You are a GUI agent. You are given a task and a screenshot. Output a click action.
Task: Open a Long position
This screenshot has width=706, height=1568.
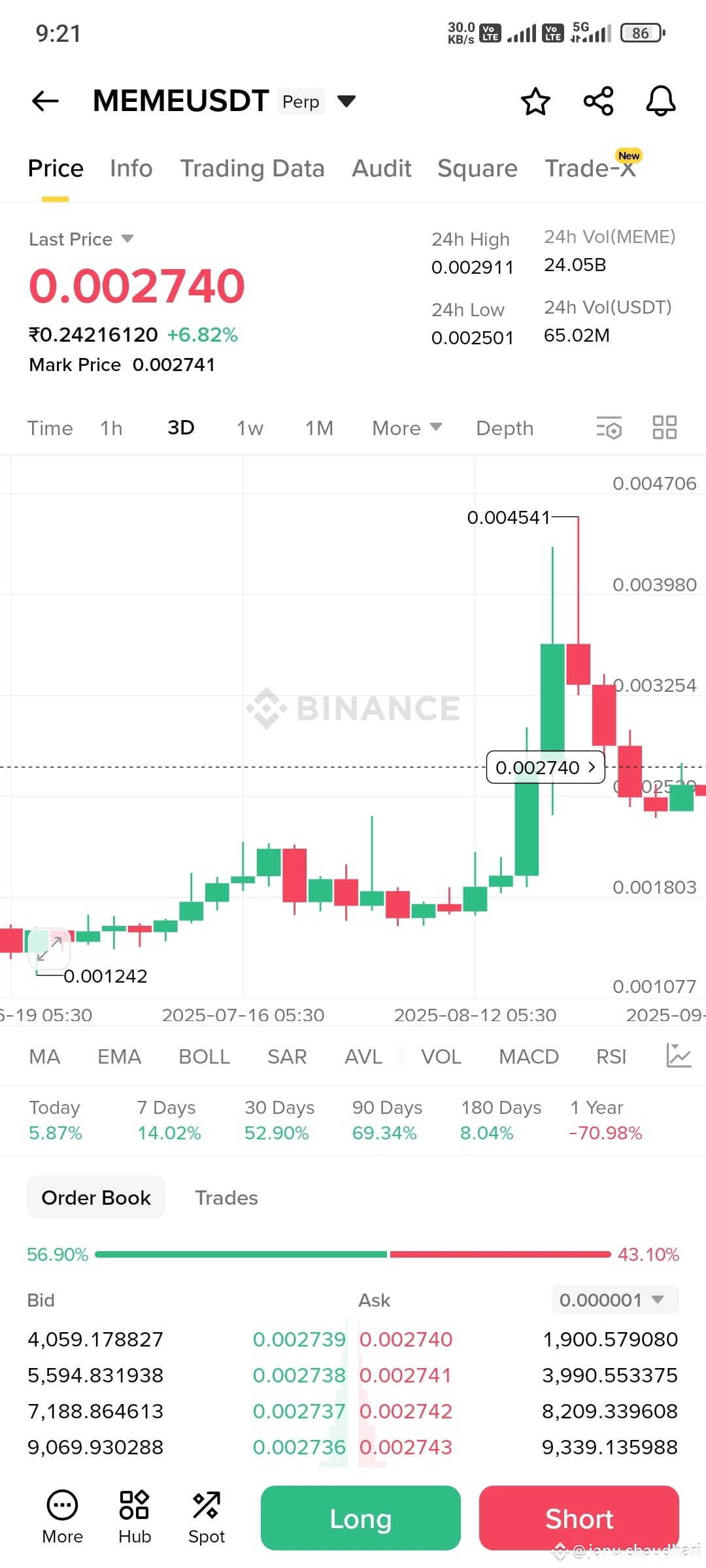360,1518
